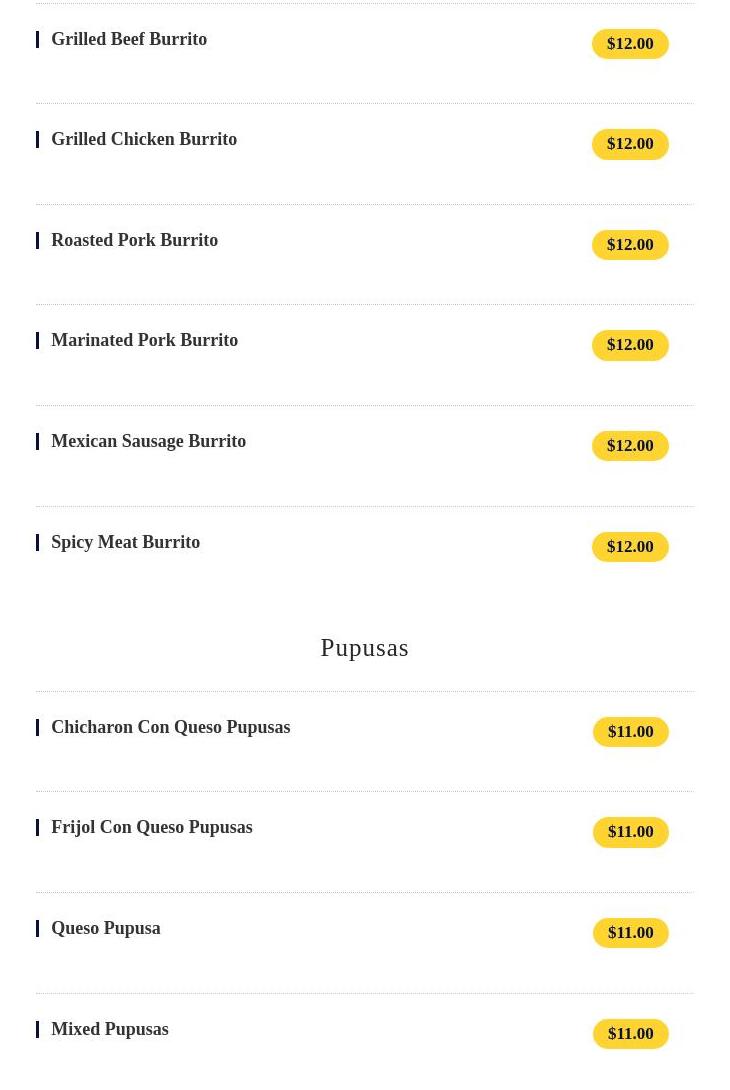This screenshot has width=730, height=1090.
Task: View the Queso Pupusa item
Action: click(x=105, y=929)
